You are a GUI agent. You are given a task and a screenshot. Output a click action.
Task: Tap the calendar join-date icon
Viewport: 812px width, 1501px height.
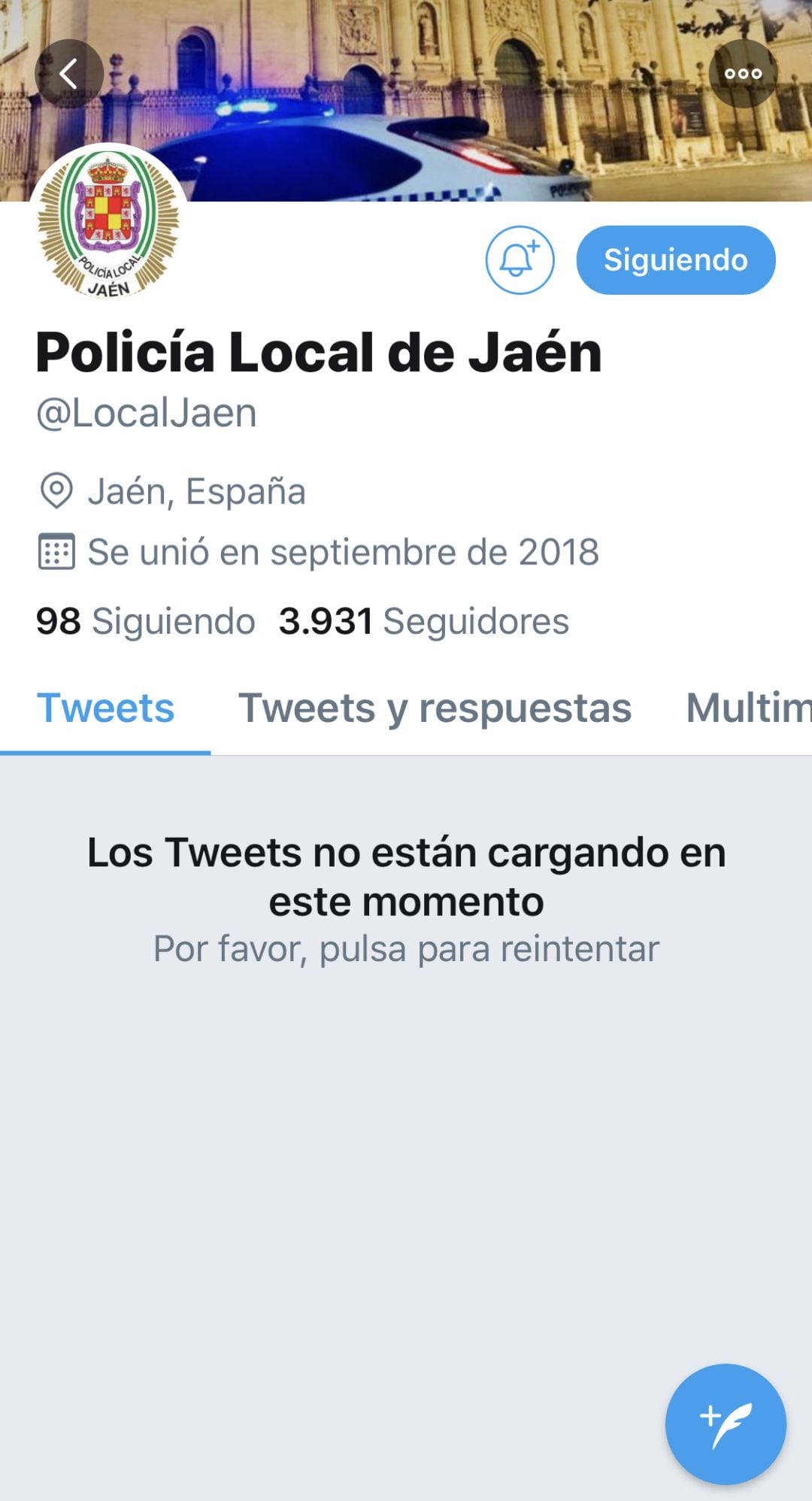point(59,551)
